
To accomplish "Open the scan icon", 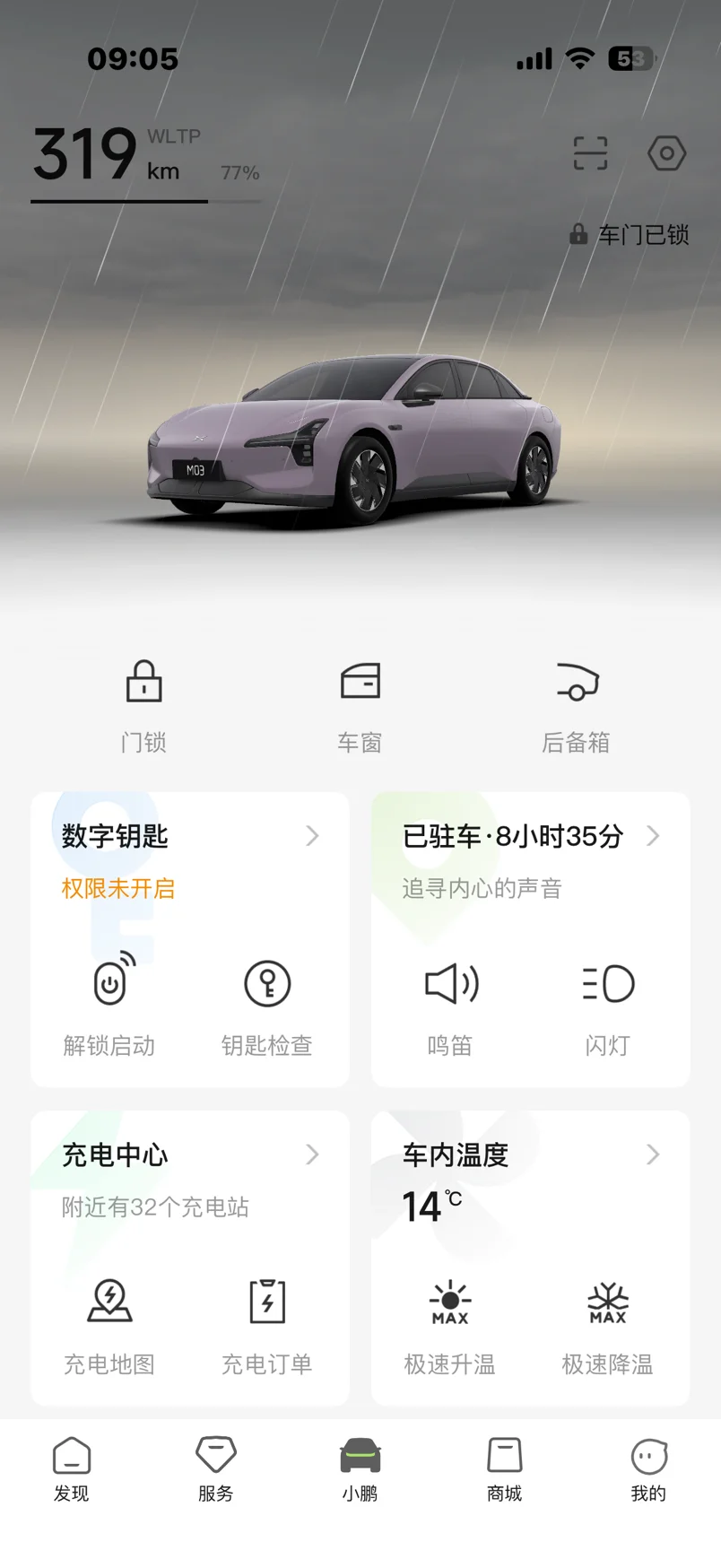I will pos(590,153).
